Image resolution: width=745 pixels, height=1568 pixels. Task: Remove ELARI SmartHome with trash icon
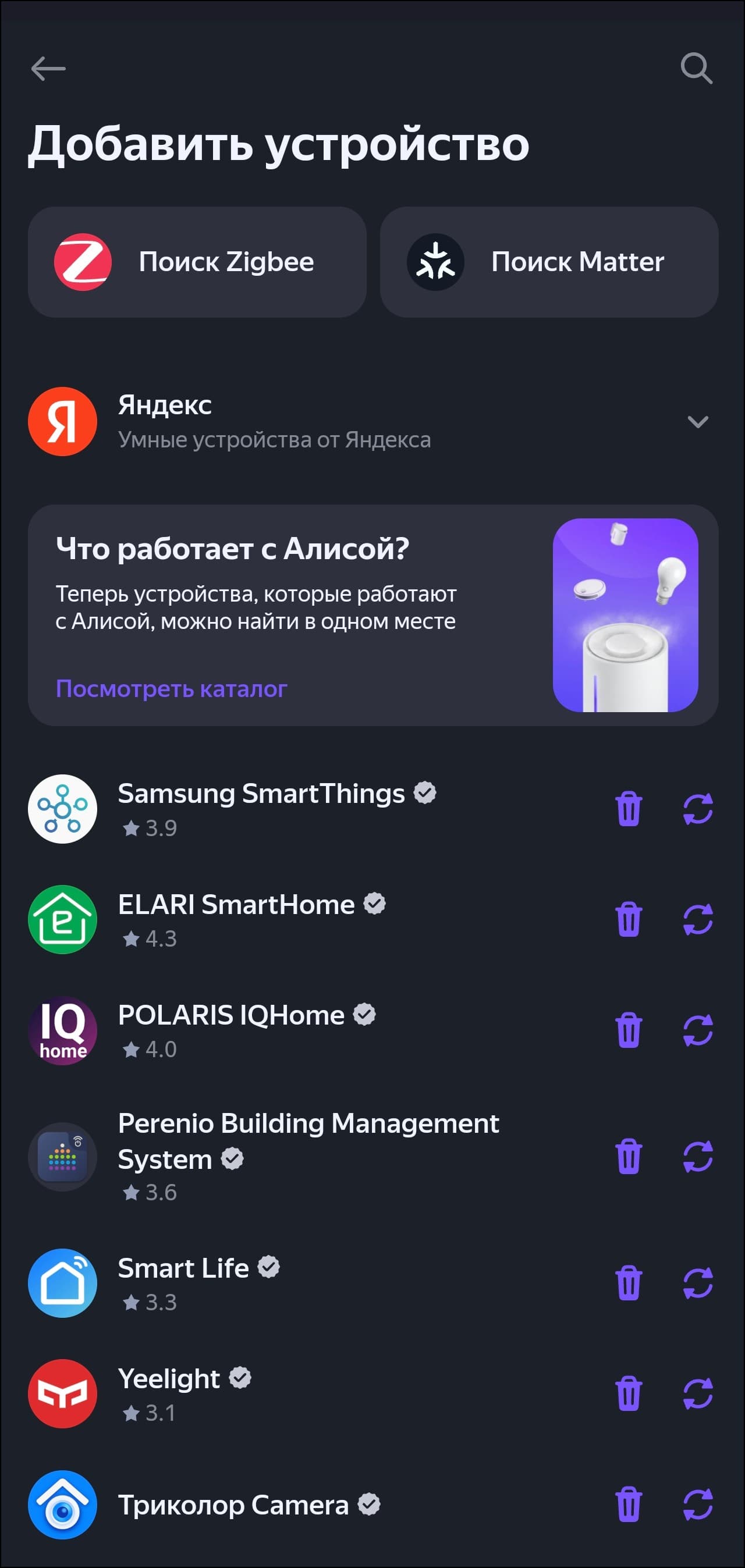pyautogui.click(x=629, y=919)
